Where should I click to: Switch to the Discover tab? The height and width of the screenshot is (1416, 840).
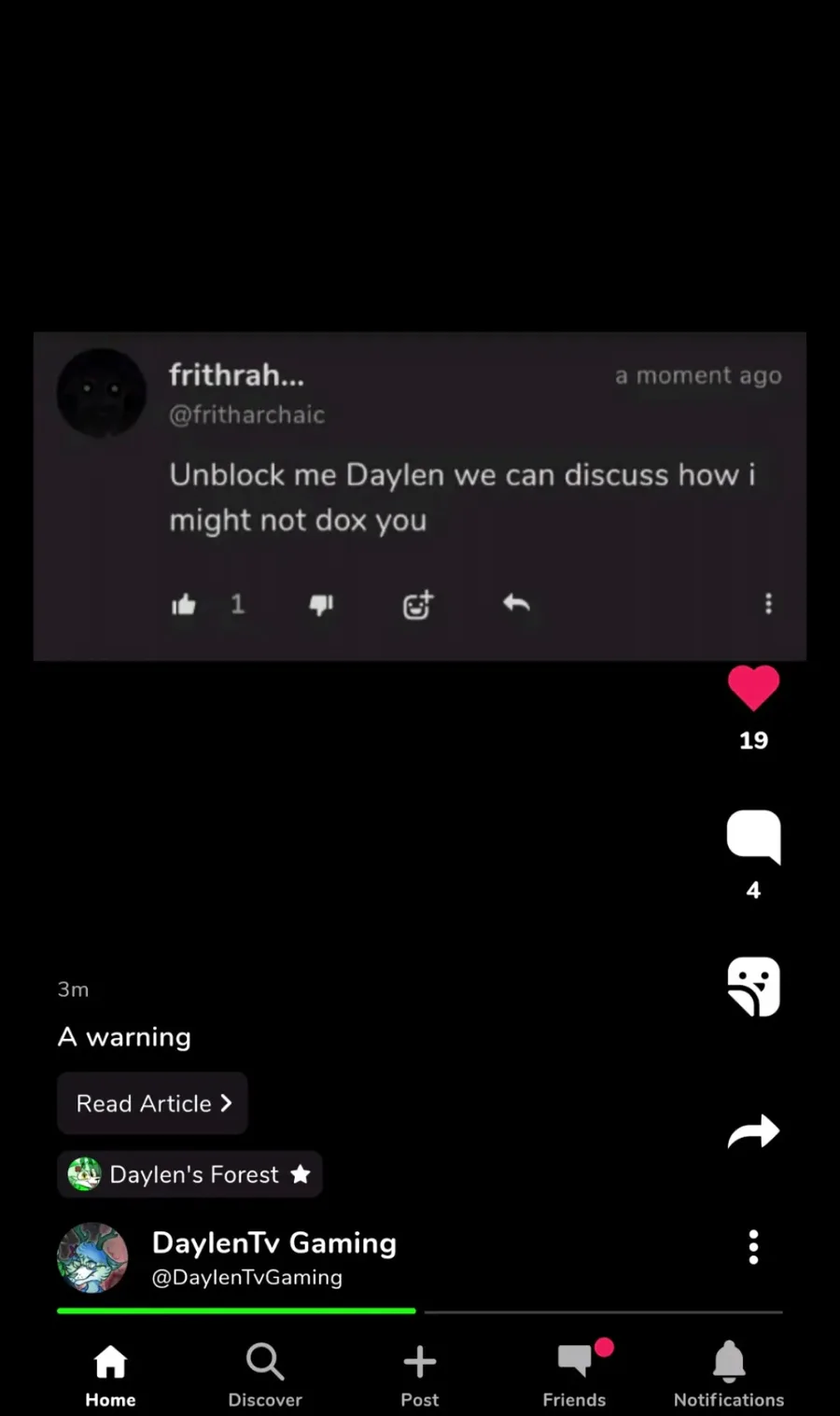point(265,1373)
